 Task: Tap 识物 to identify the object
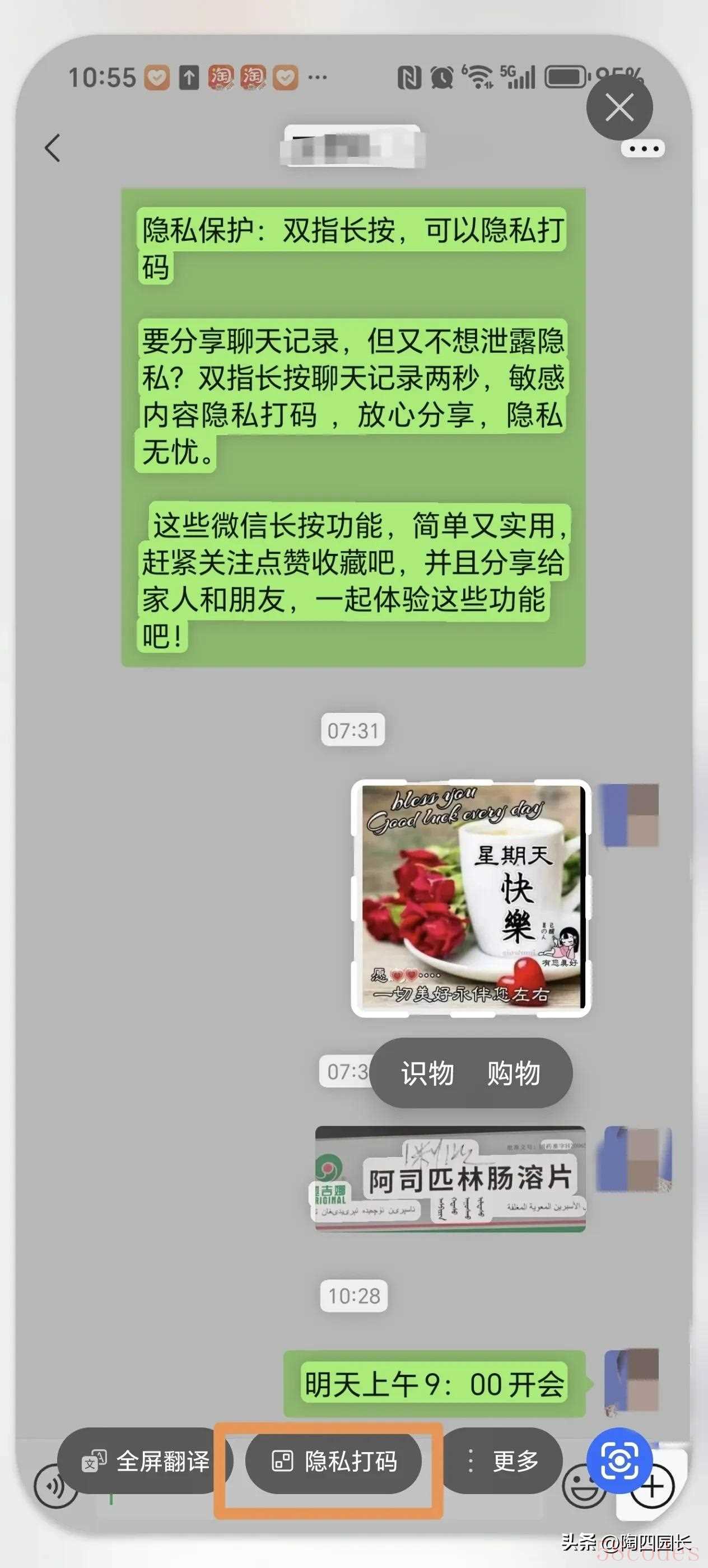pos(427,1072)
